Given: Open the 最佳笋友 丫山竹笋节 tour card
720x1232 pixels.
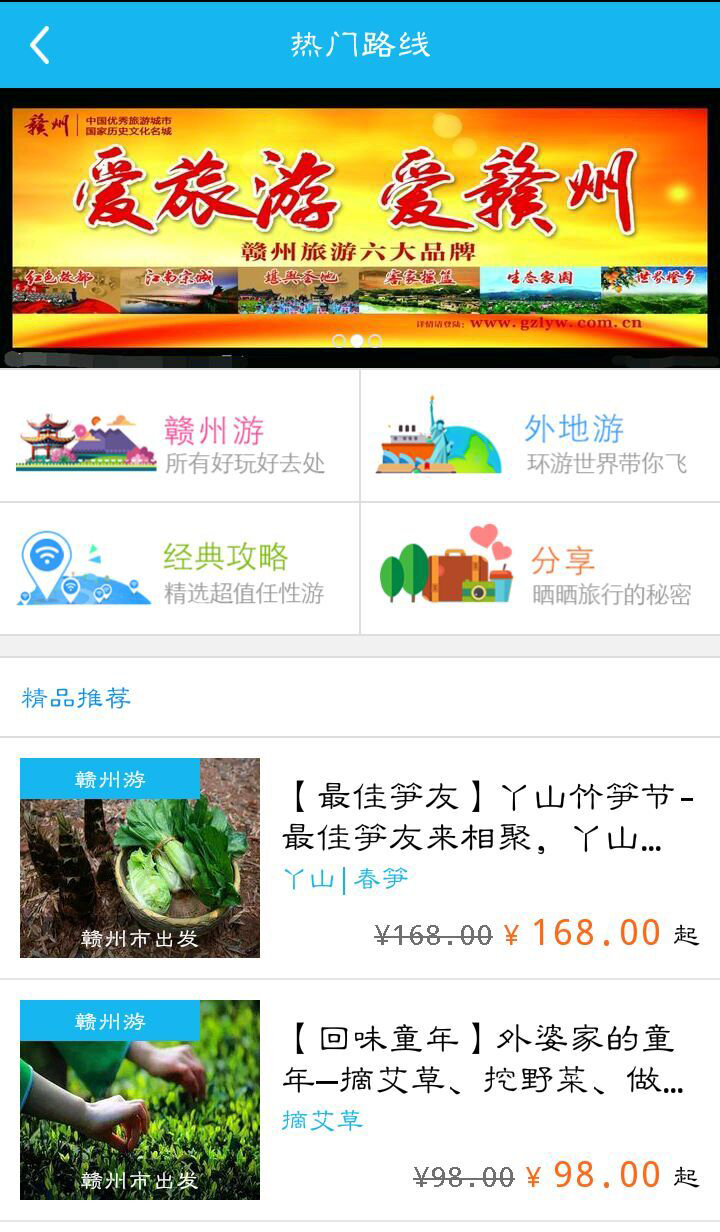Looking at the screenshot, I should [x=360, y=858].
